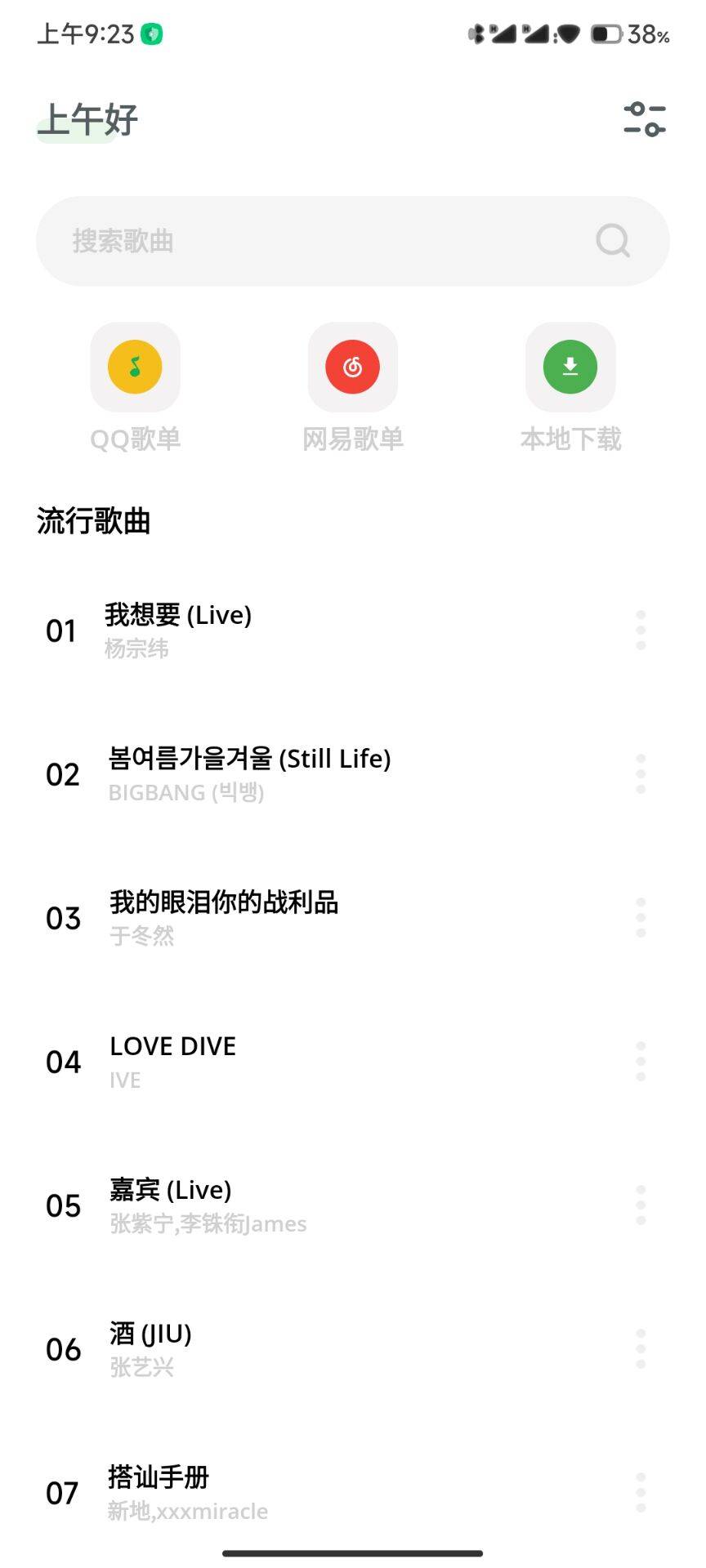Tap the 搜索歌曲 search field
Viewport: 706px width, 1568px height.
(327, 241)
